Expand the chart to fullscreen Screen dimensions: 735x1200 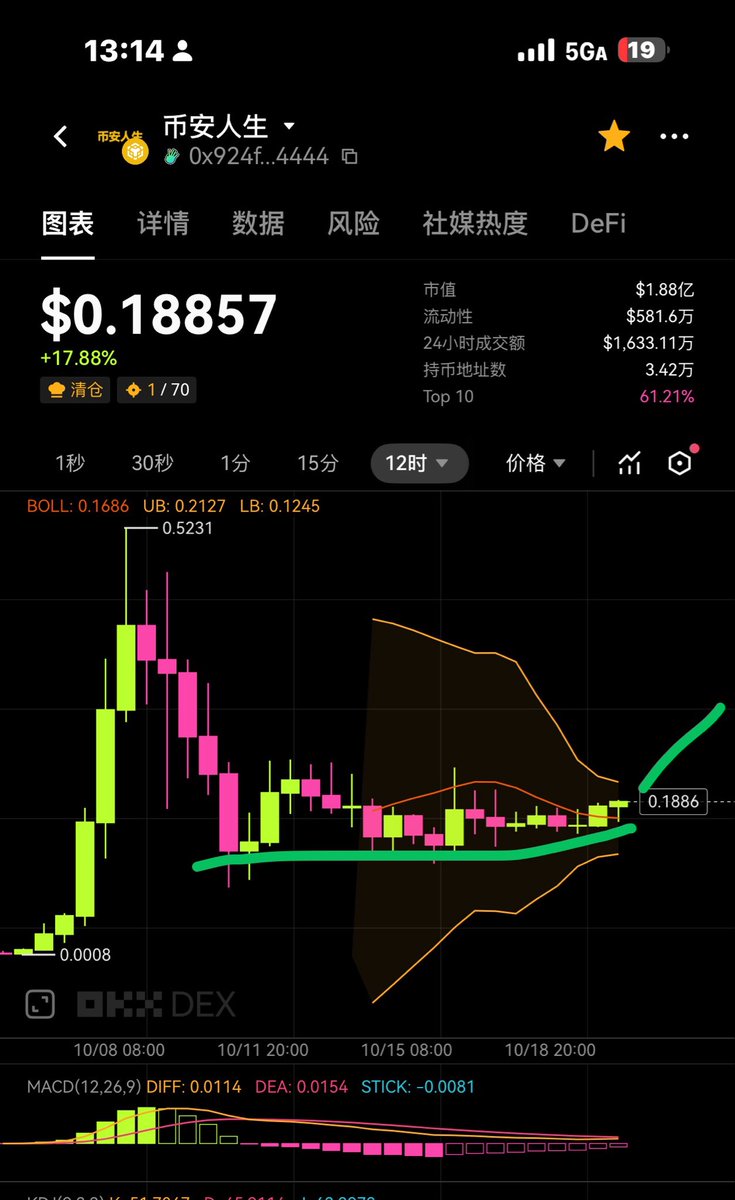[40, 1004]
